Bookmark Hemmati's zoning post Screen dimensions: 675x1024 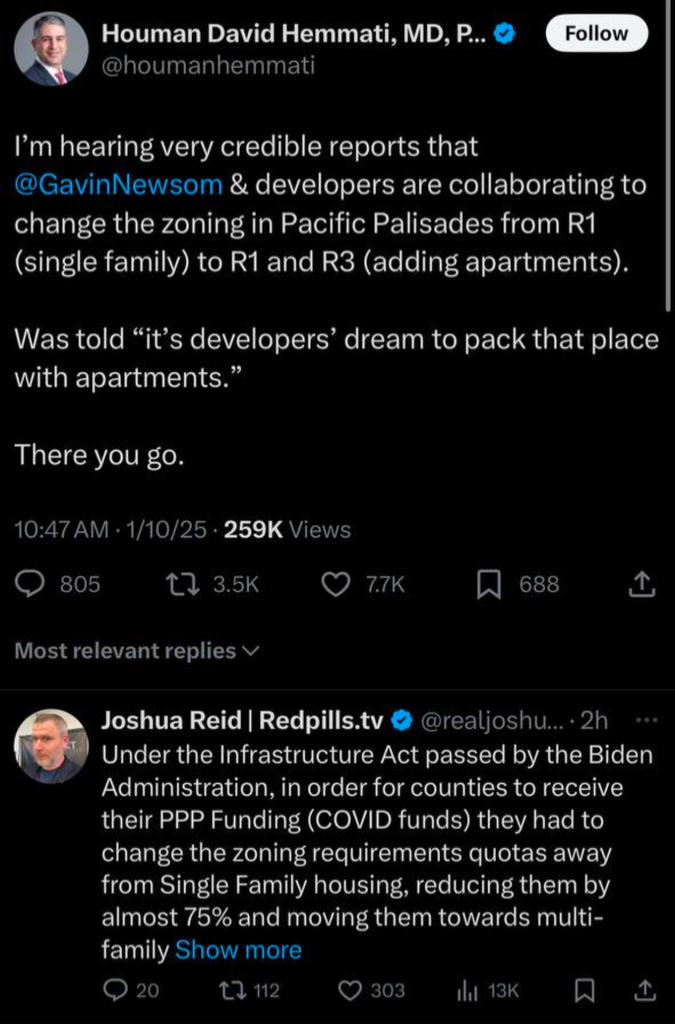point(488,585)
